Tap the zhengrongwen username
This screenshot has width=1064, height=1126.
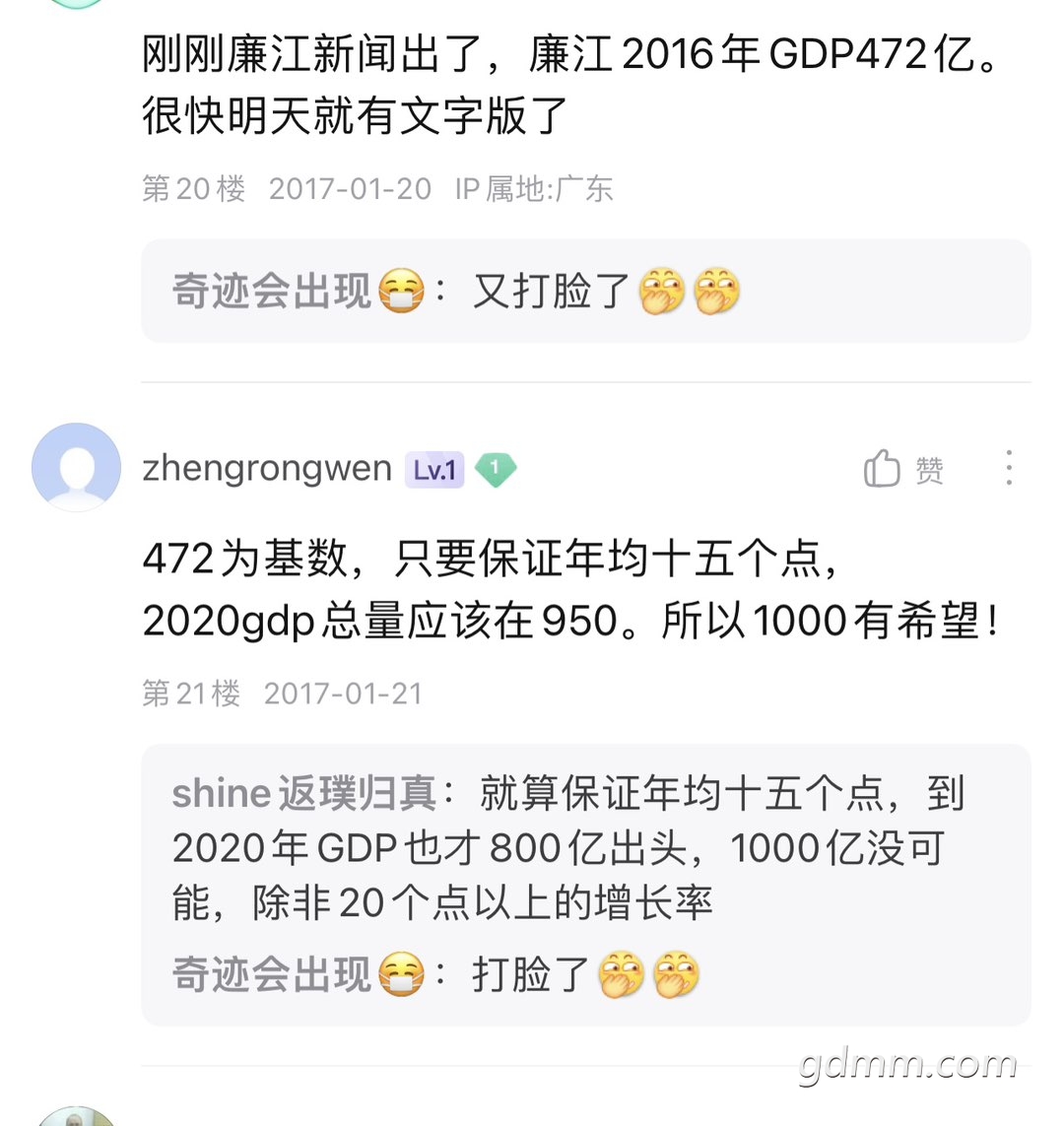267,469
